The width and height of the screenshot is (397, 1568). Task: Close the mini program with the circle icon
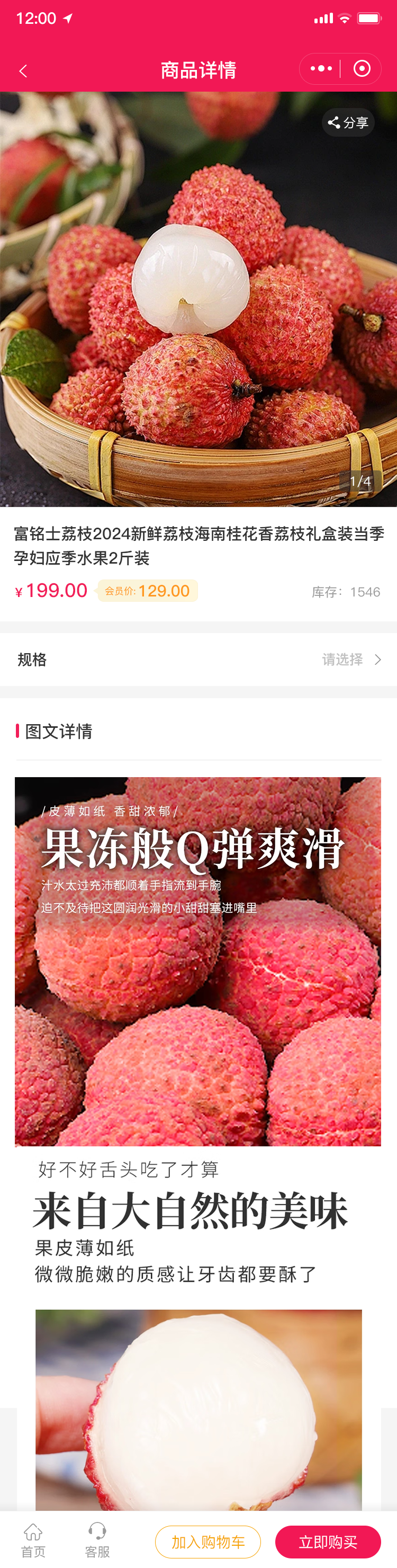click(362, 69)
